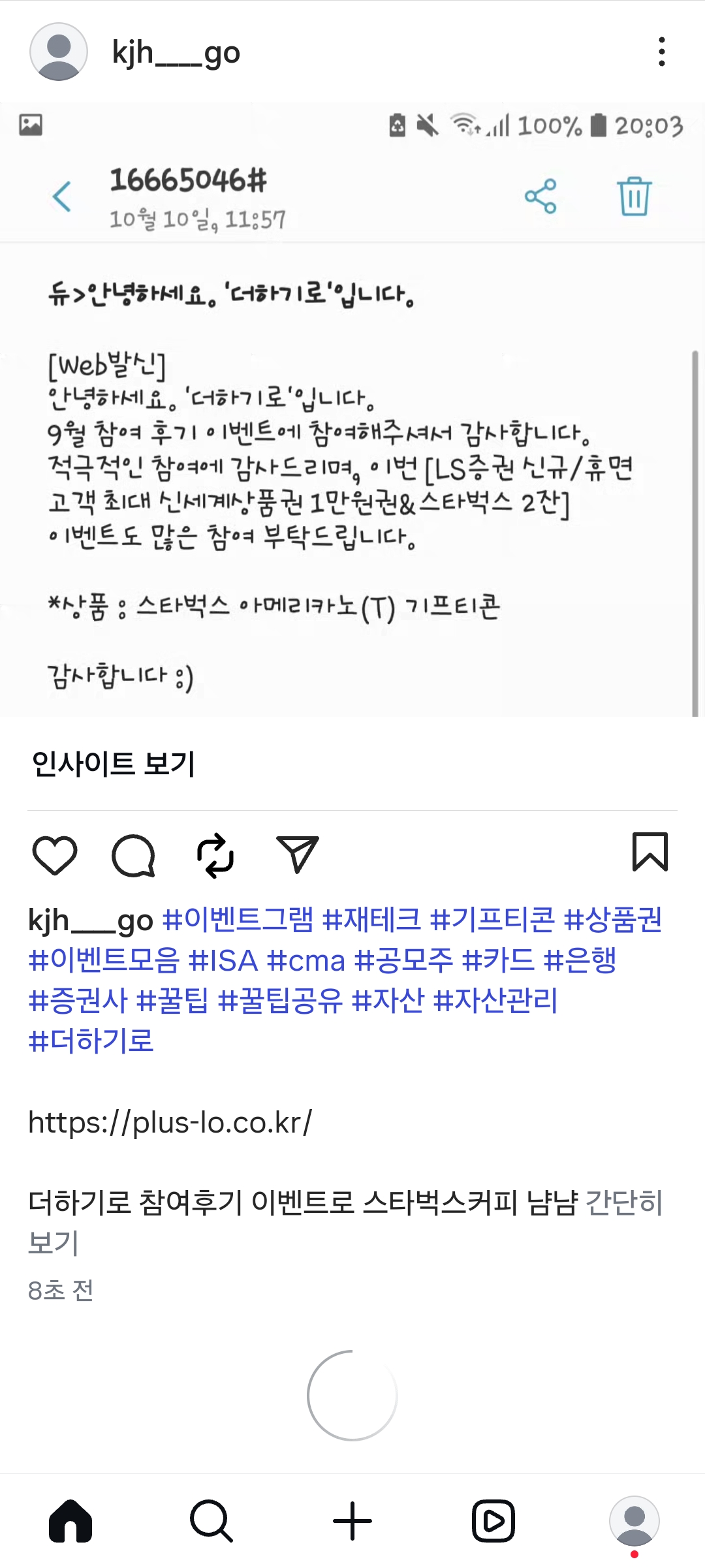Repost this post
Screen dimensions: 705x1568
click(215, 855)
